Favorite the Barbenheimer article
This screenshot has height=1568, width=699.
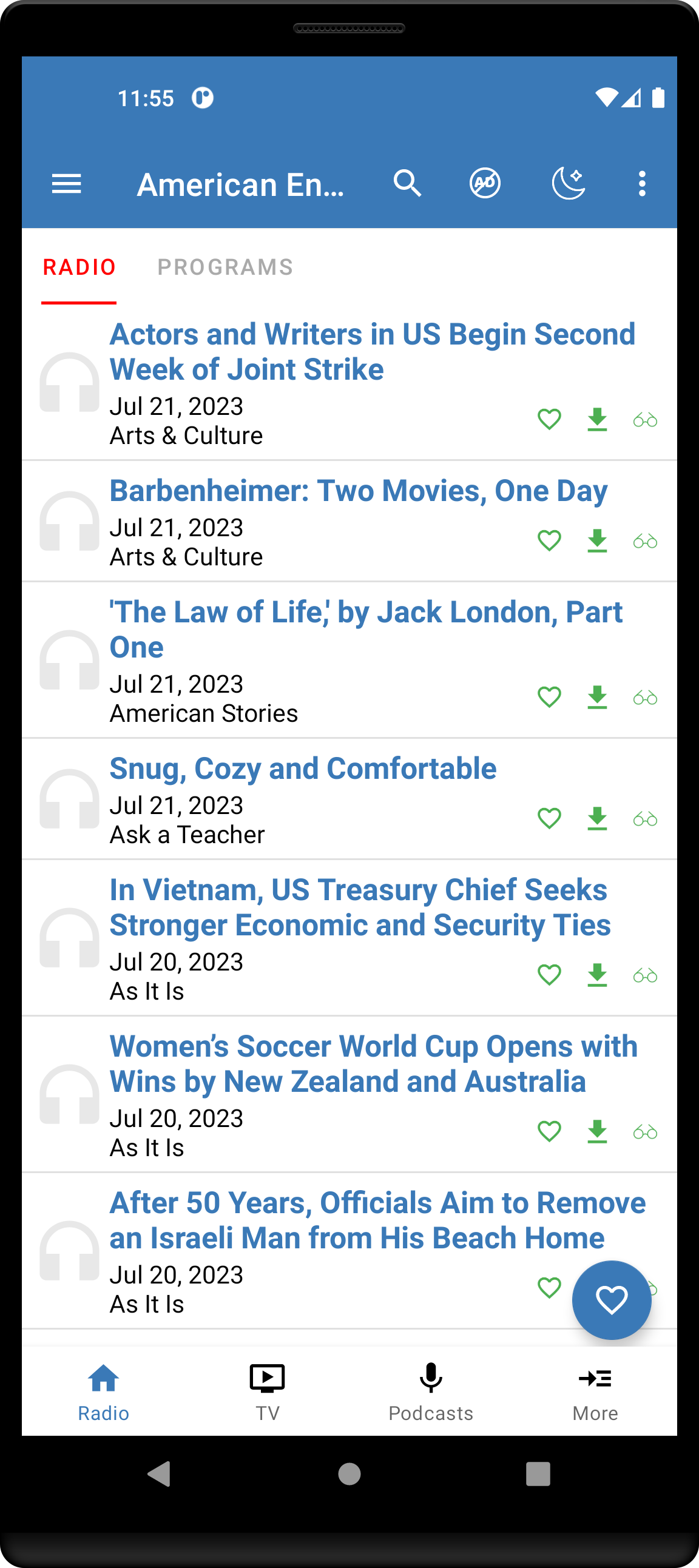549,540
